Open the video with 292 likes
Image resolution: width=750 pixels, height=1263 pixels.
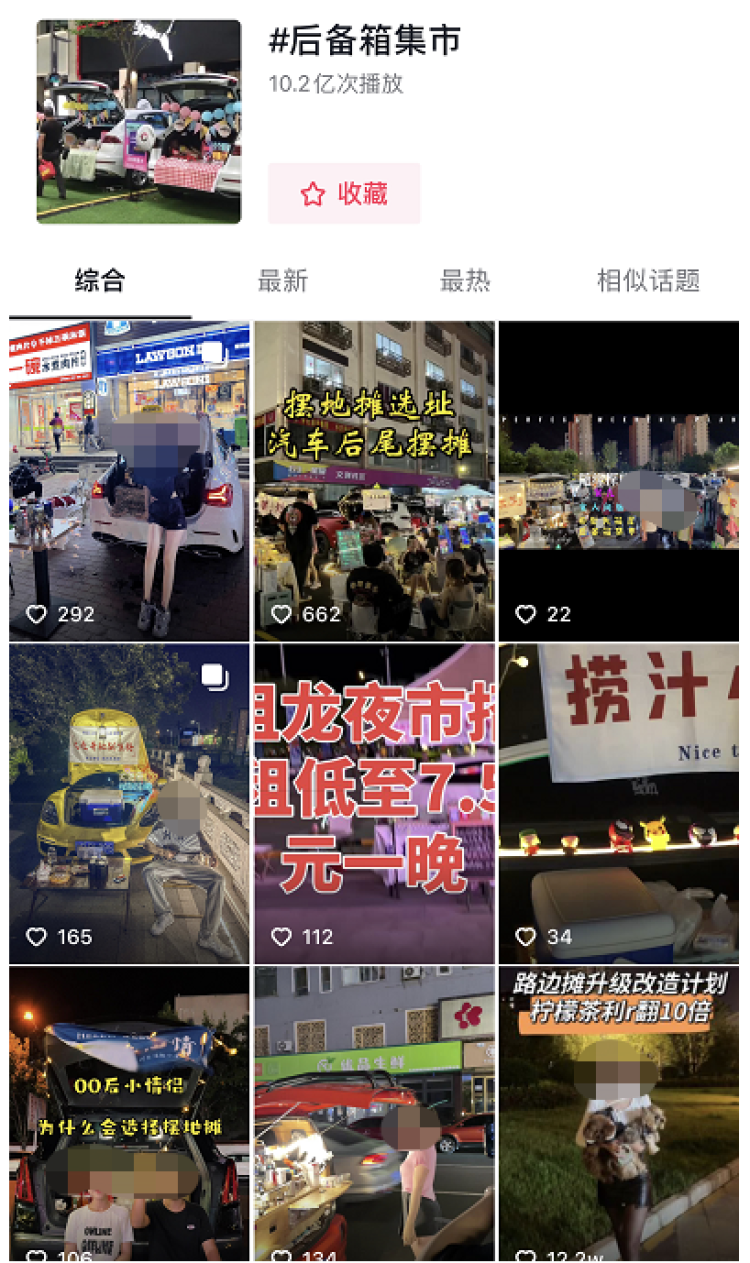coord(129,481)
